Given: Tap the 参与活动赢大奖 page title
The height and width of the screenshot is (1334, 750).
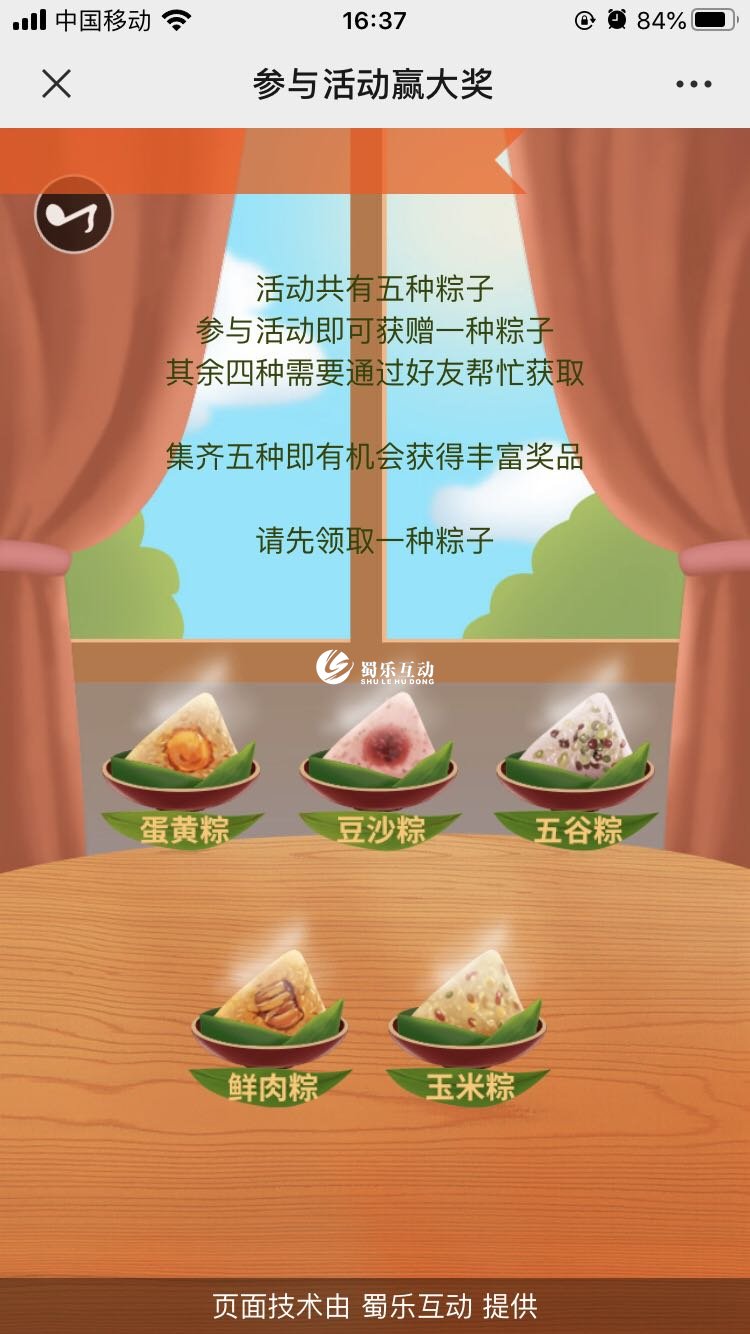Looking at the screenshot, I should tap(375, 84).
